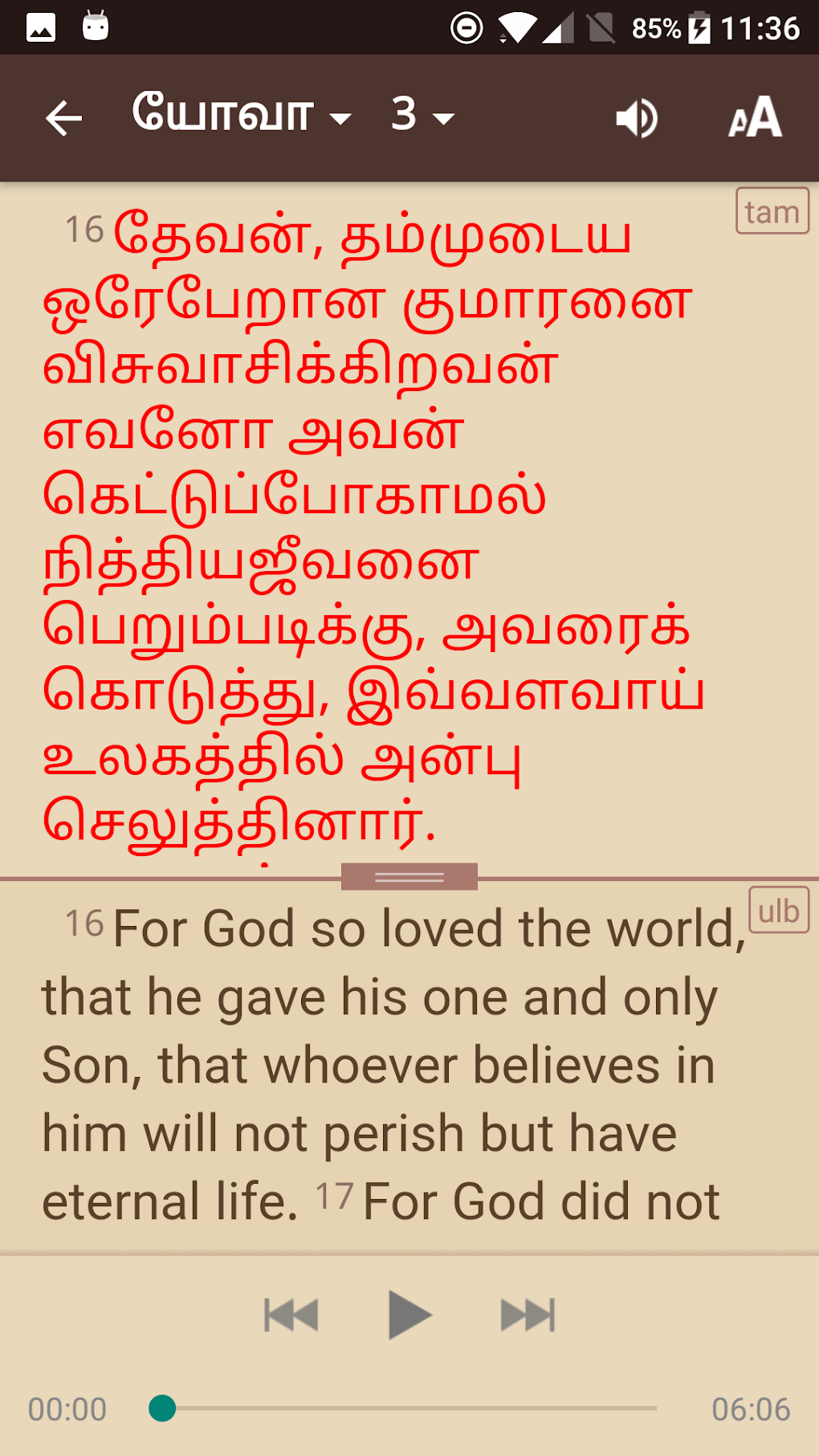
Task: Tap the pane divider handle
Action: click(x=409, y=877)
